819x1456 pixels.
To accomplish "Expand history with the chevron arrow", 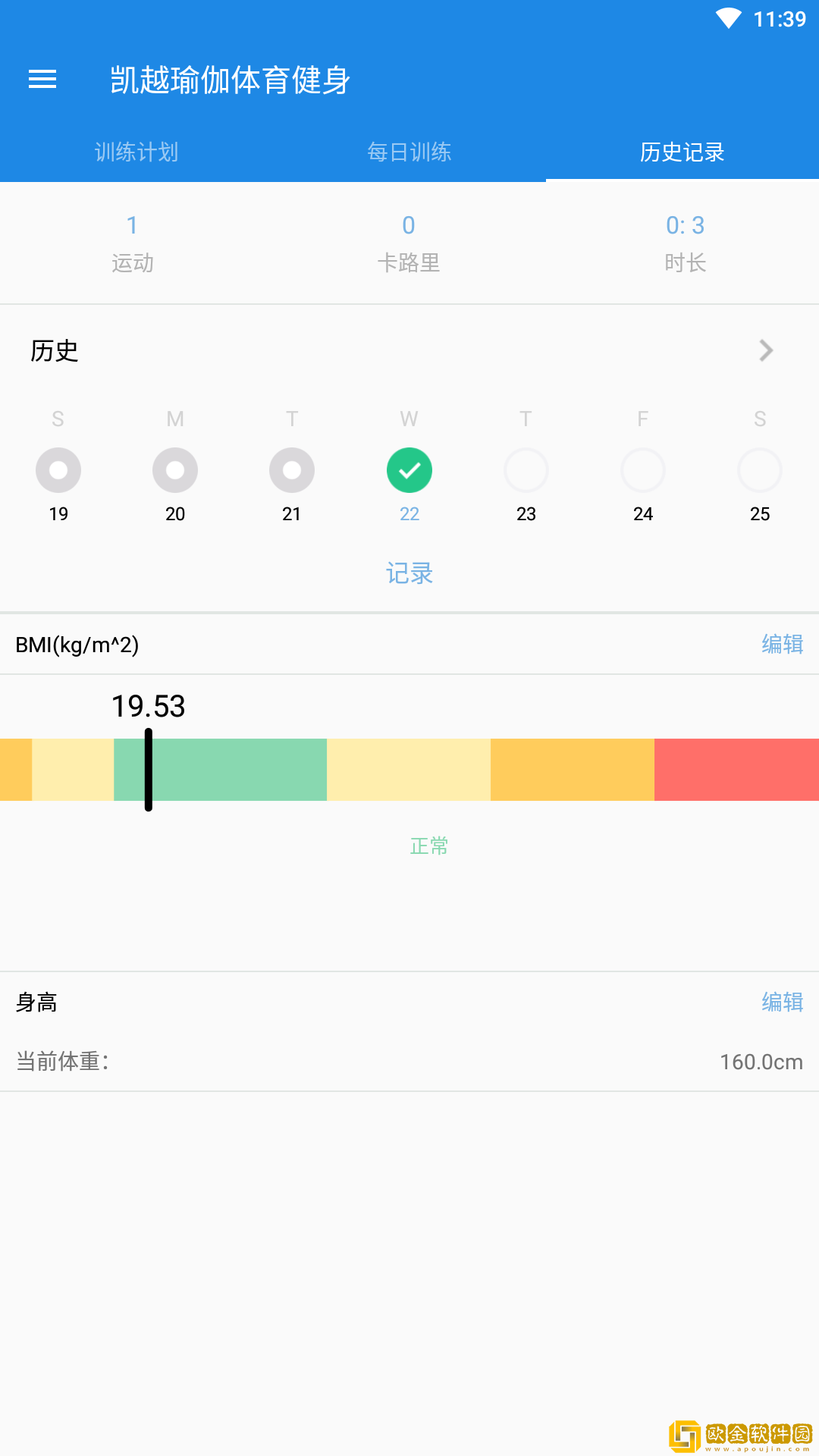I will tap(766, 350).
